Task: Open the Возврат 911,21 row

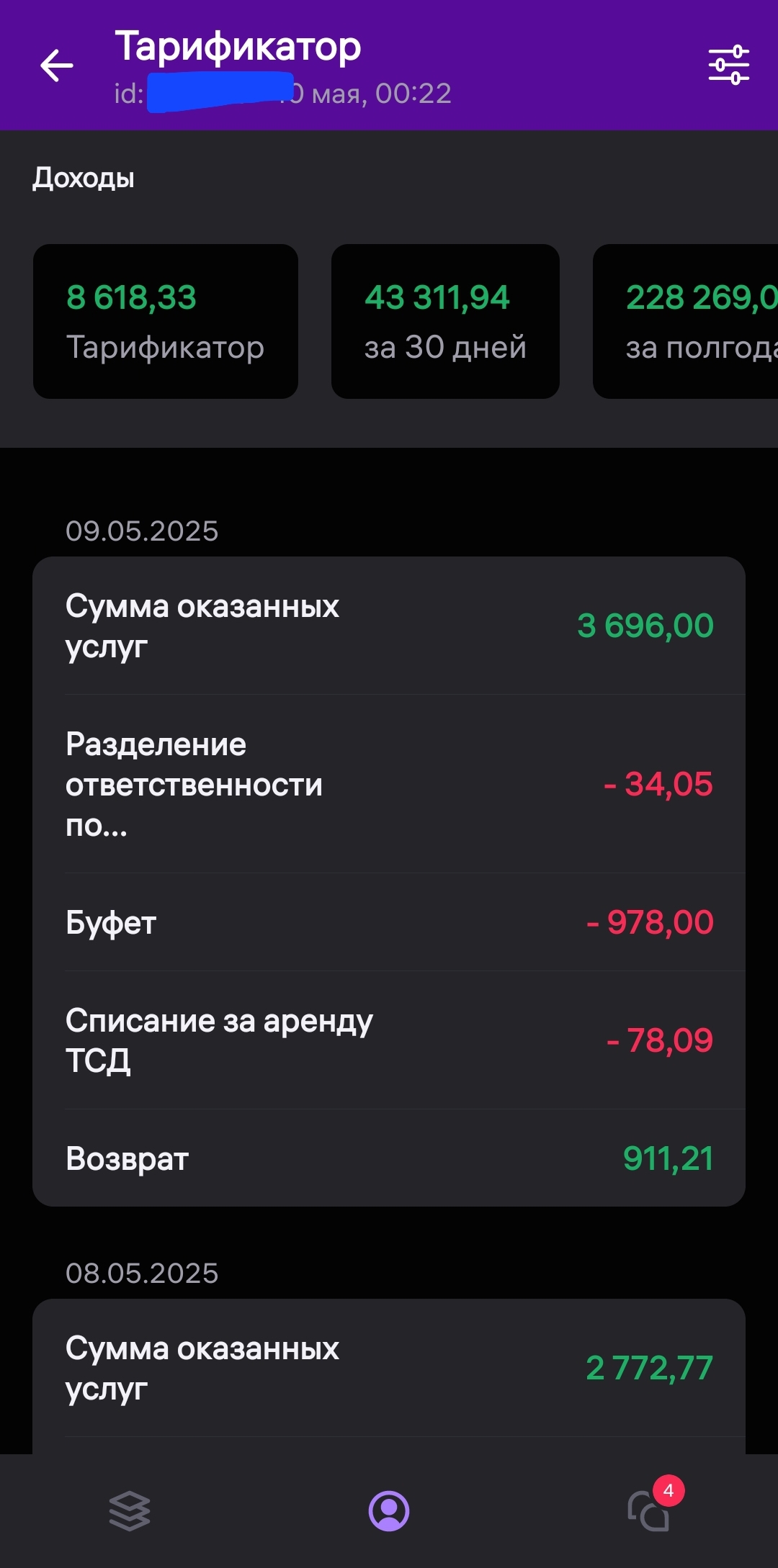Action: (389, 1158)
